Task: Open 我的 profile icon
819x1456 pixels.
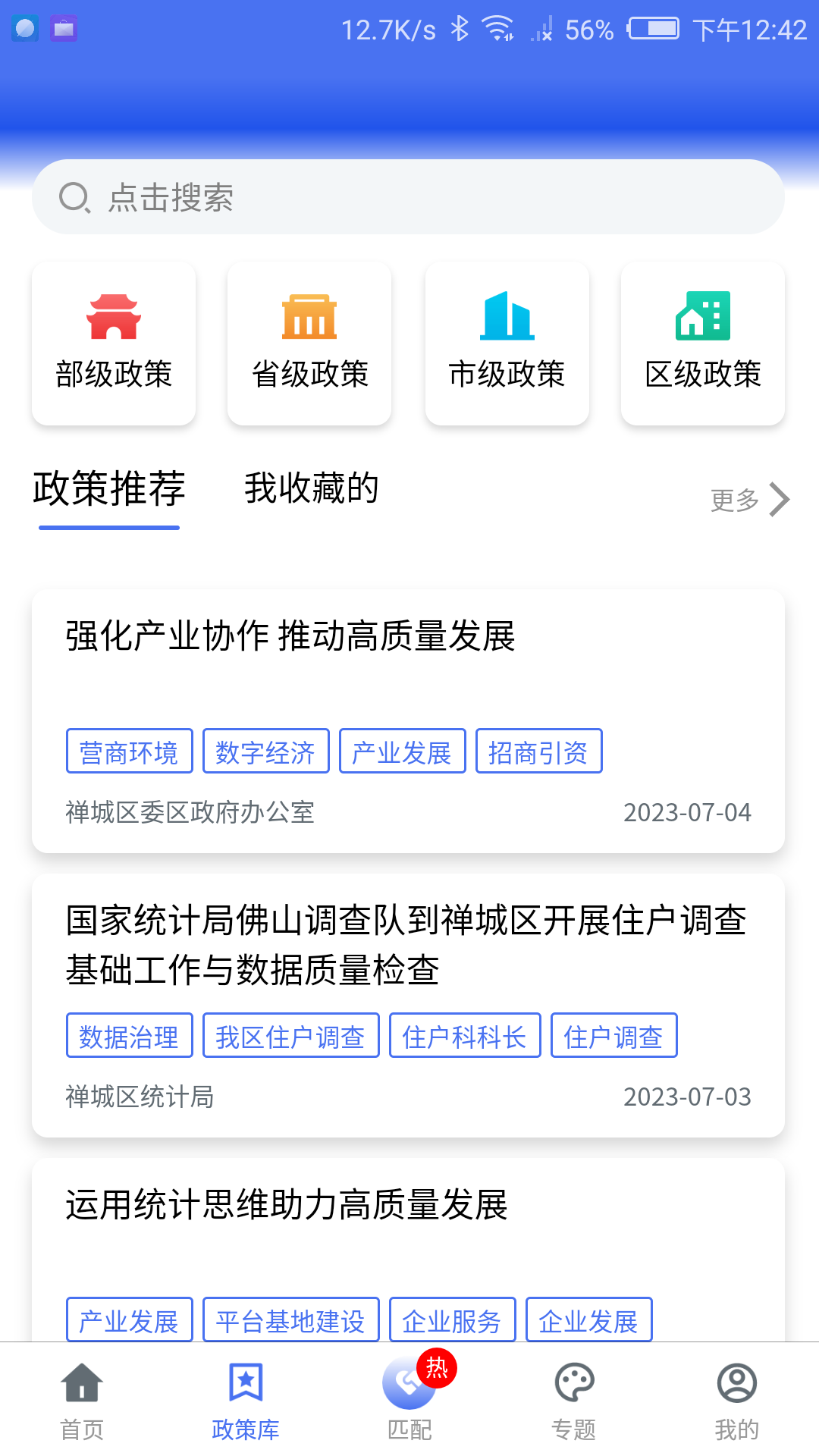Action: point(737,1382)
